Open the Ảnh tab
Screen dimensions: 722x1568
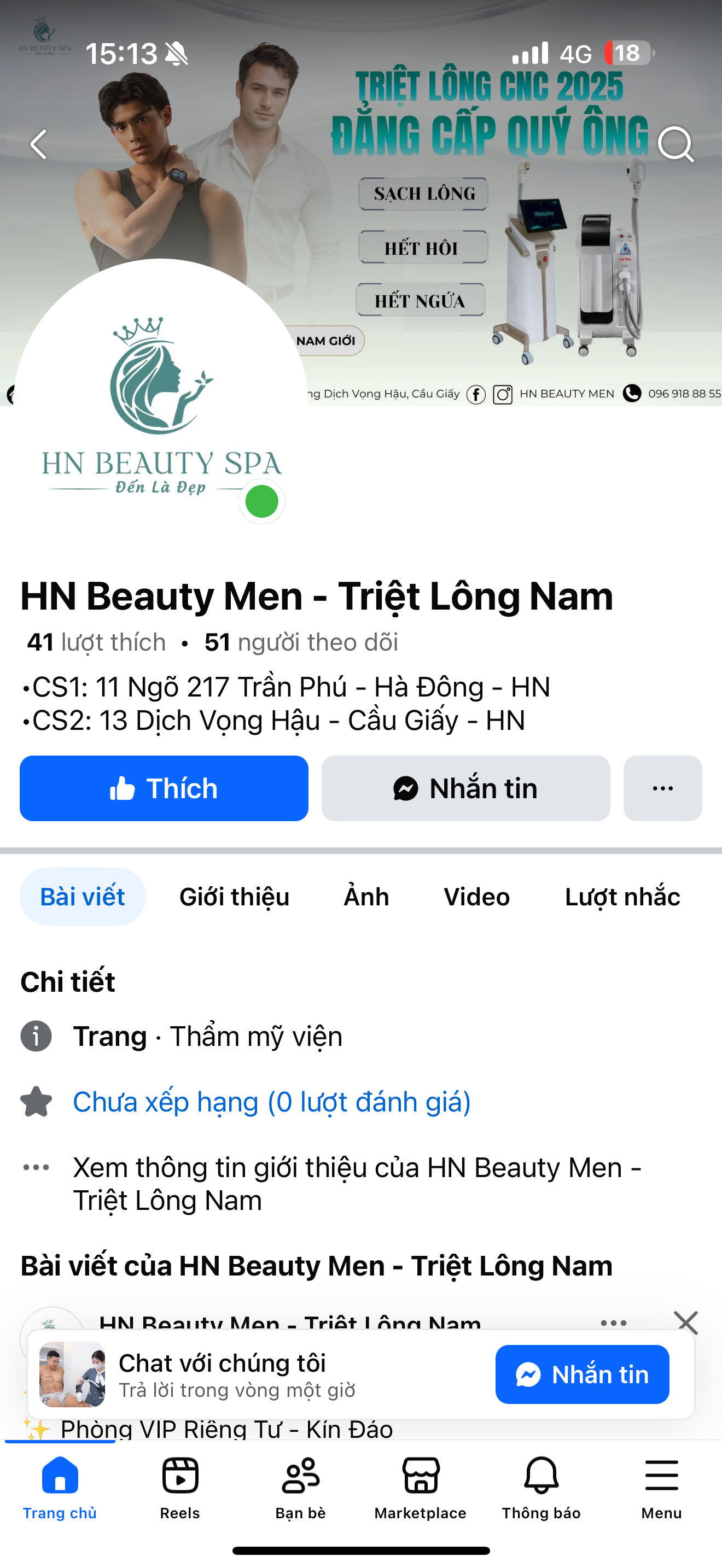(366, 897)
